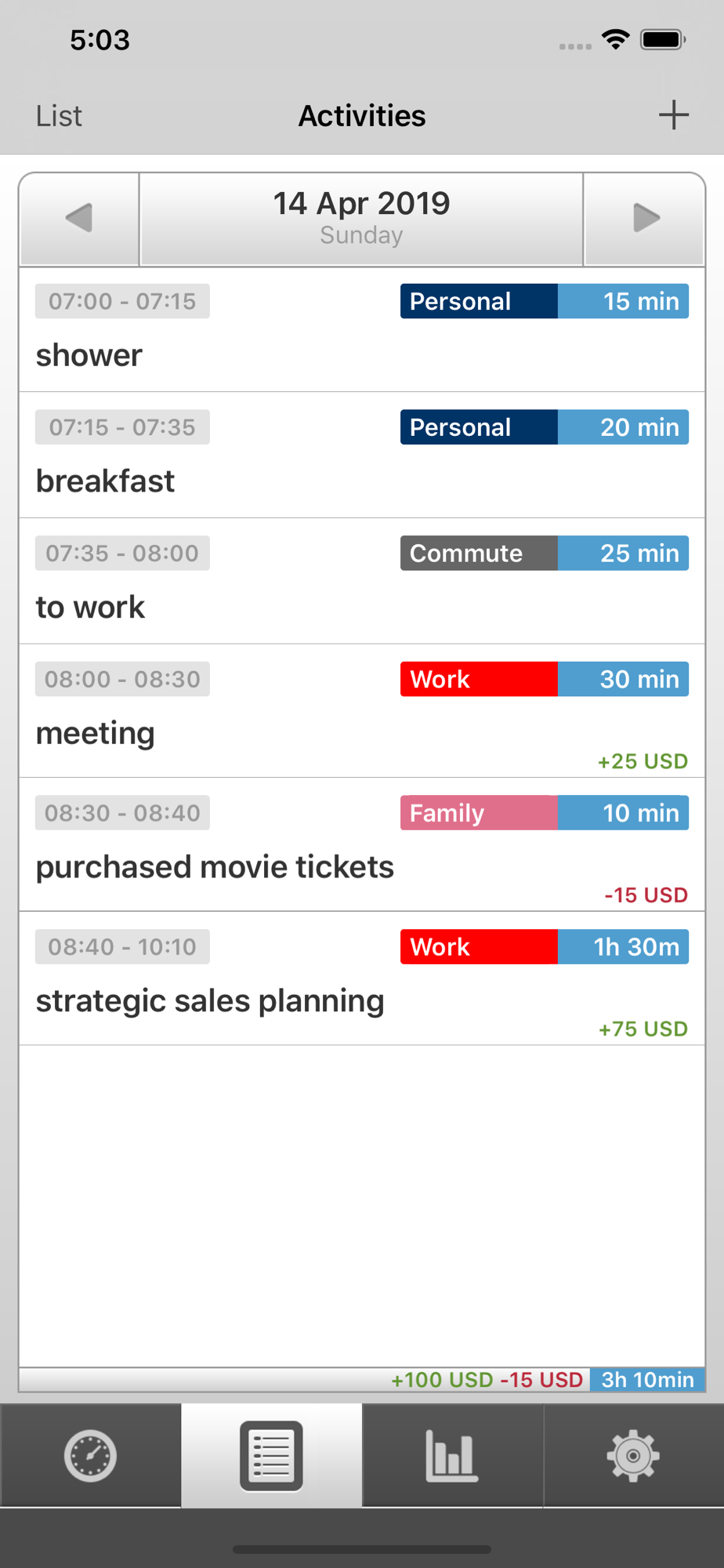Open the breakfast activity entry
Viewport: 724px width, 1568px height.
362,456
